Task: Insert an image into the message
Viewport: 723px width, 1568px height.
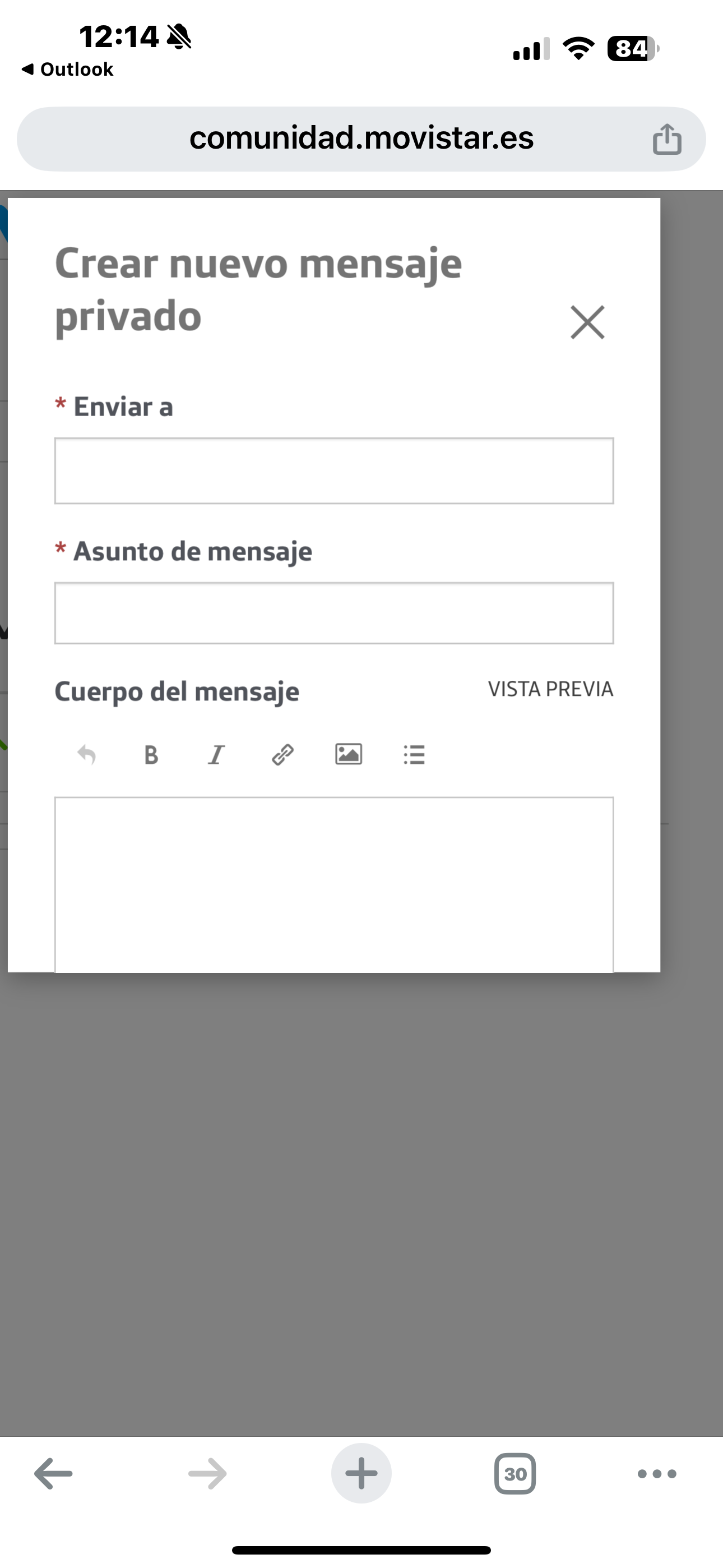Action: pyautogui.click(x=348, y=754)
